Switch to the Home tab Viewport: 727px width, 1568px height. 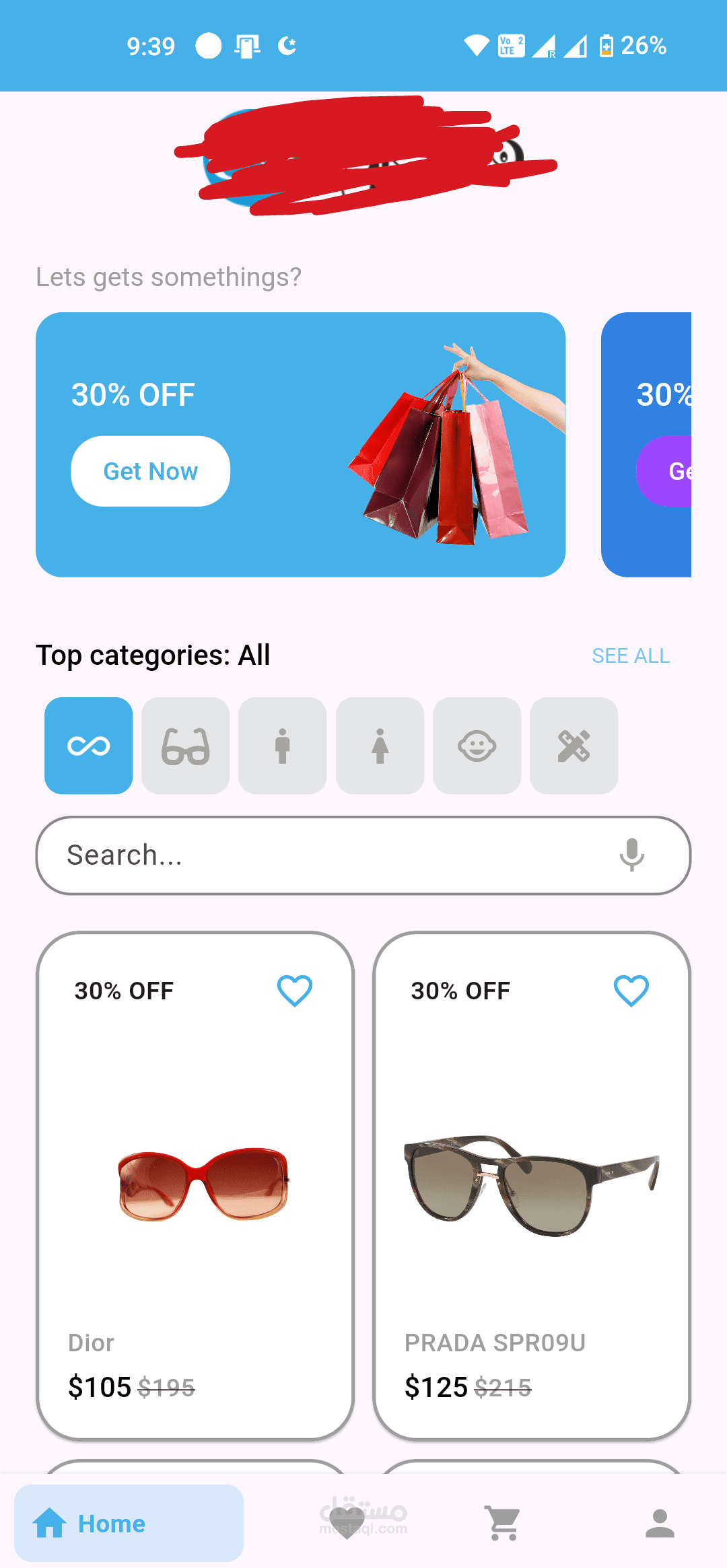(129, 1524)
